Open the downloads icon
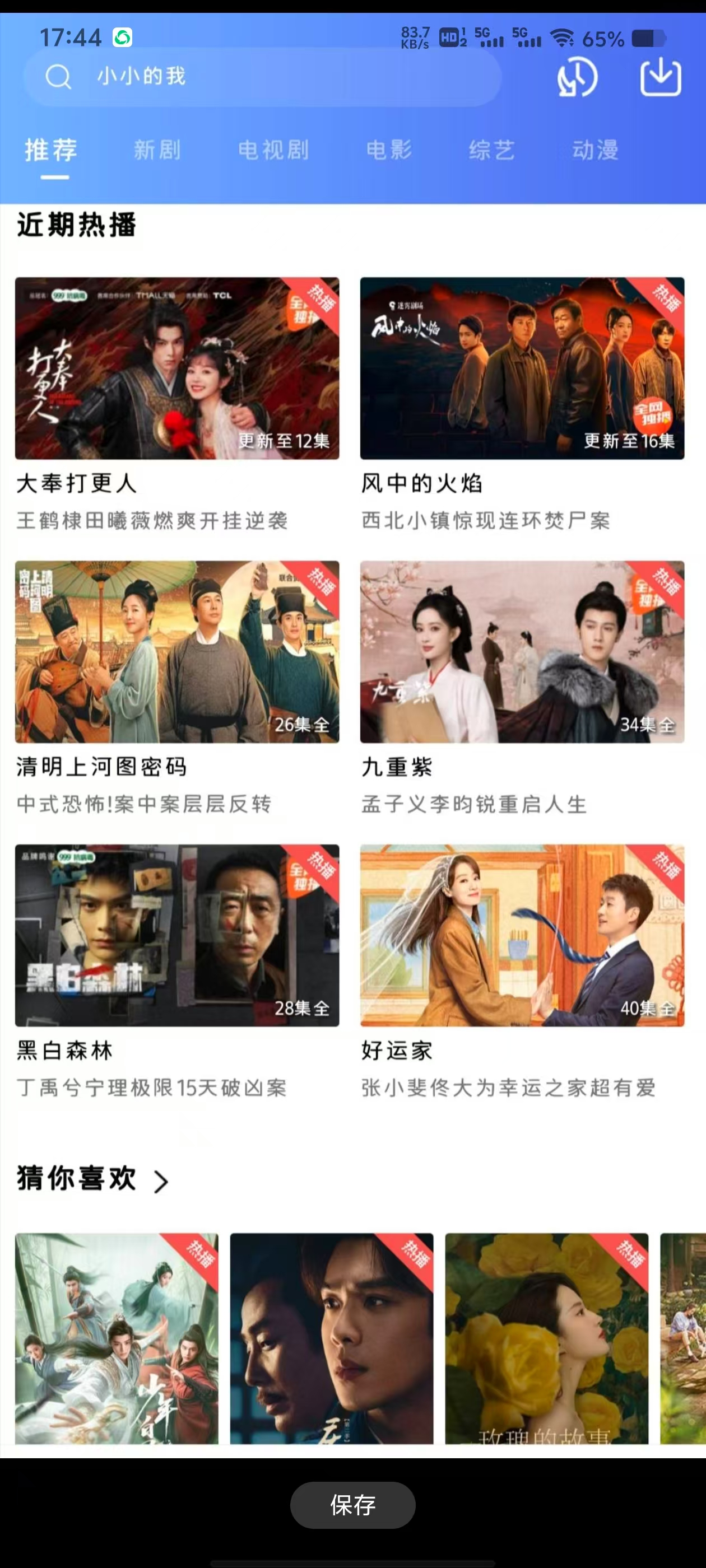Screen dimensions: 706x1568 (x=660, y=77)
